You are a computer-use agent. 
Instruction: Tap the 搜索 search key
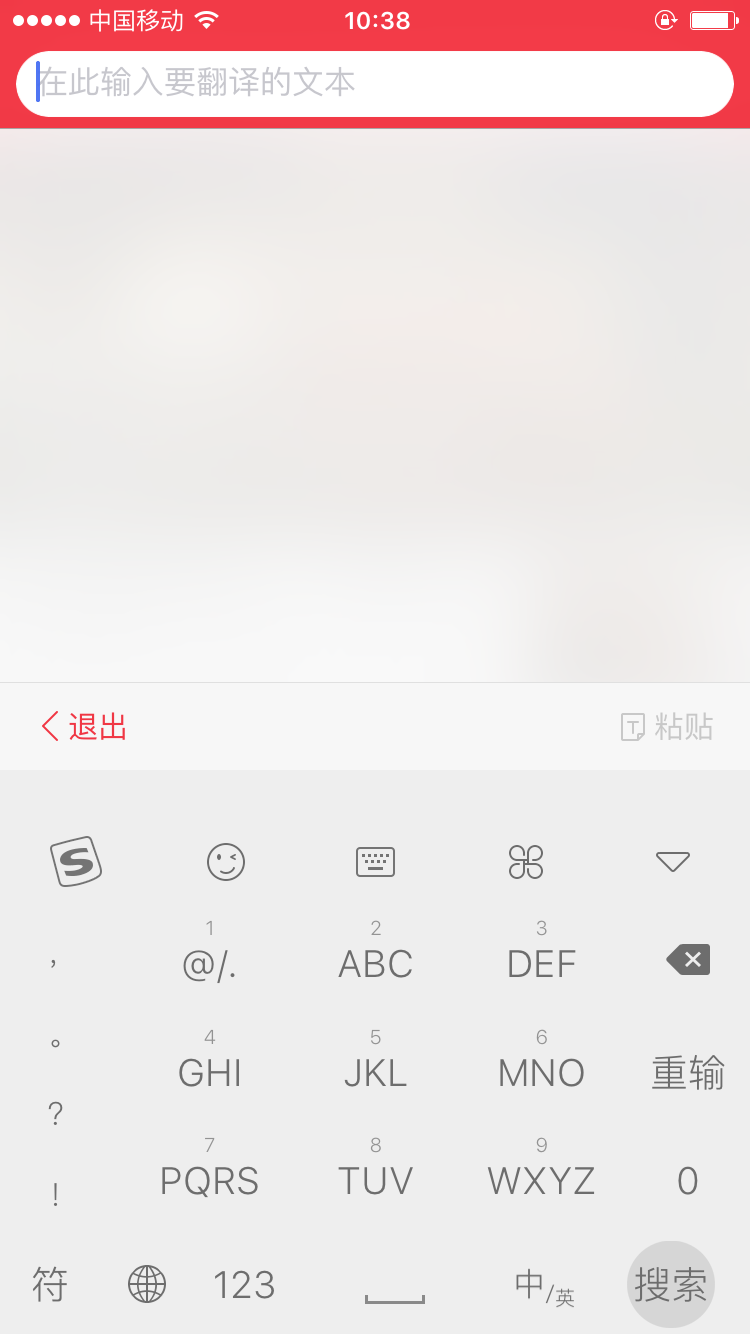[671, 1284]
